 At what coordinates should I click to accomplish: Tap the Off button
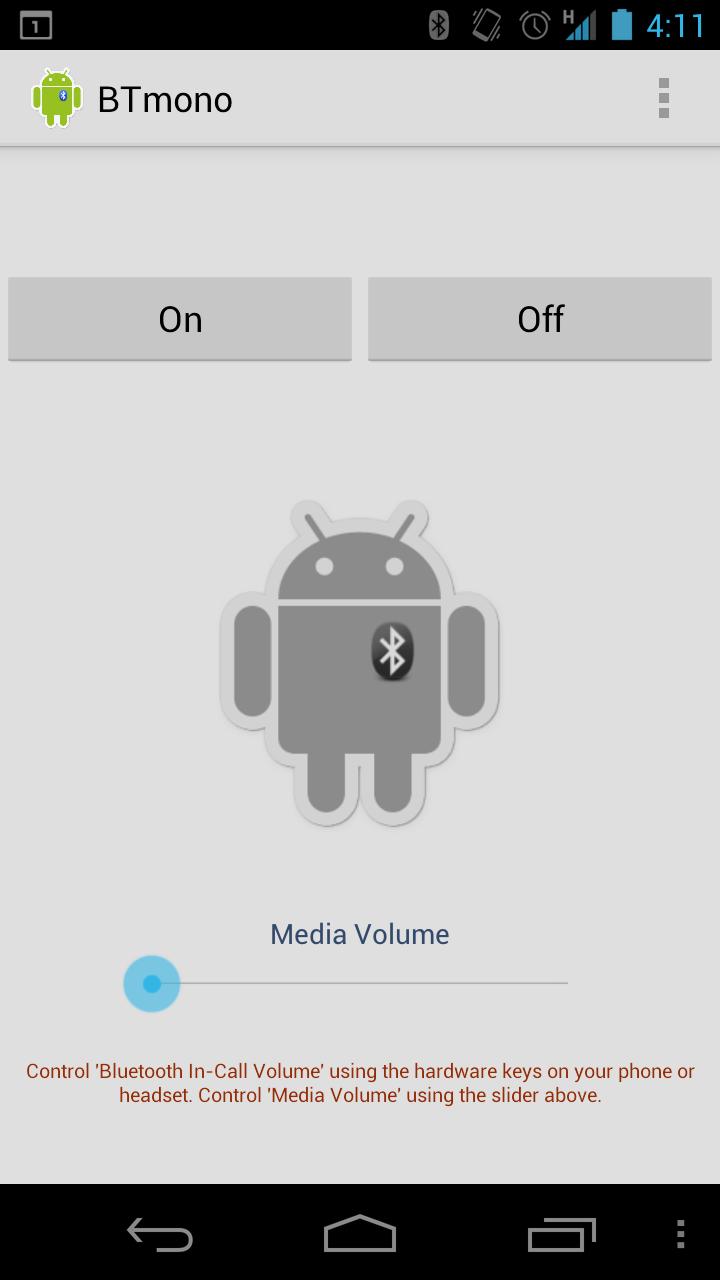(x=540, y=319)
